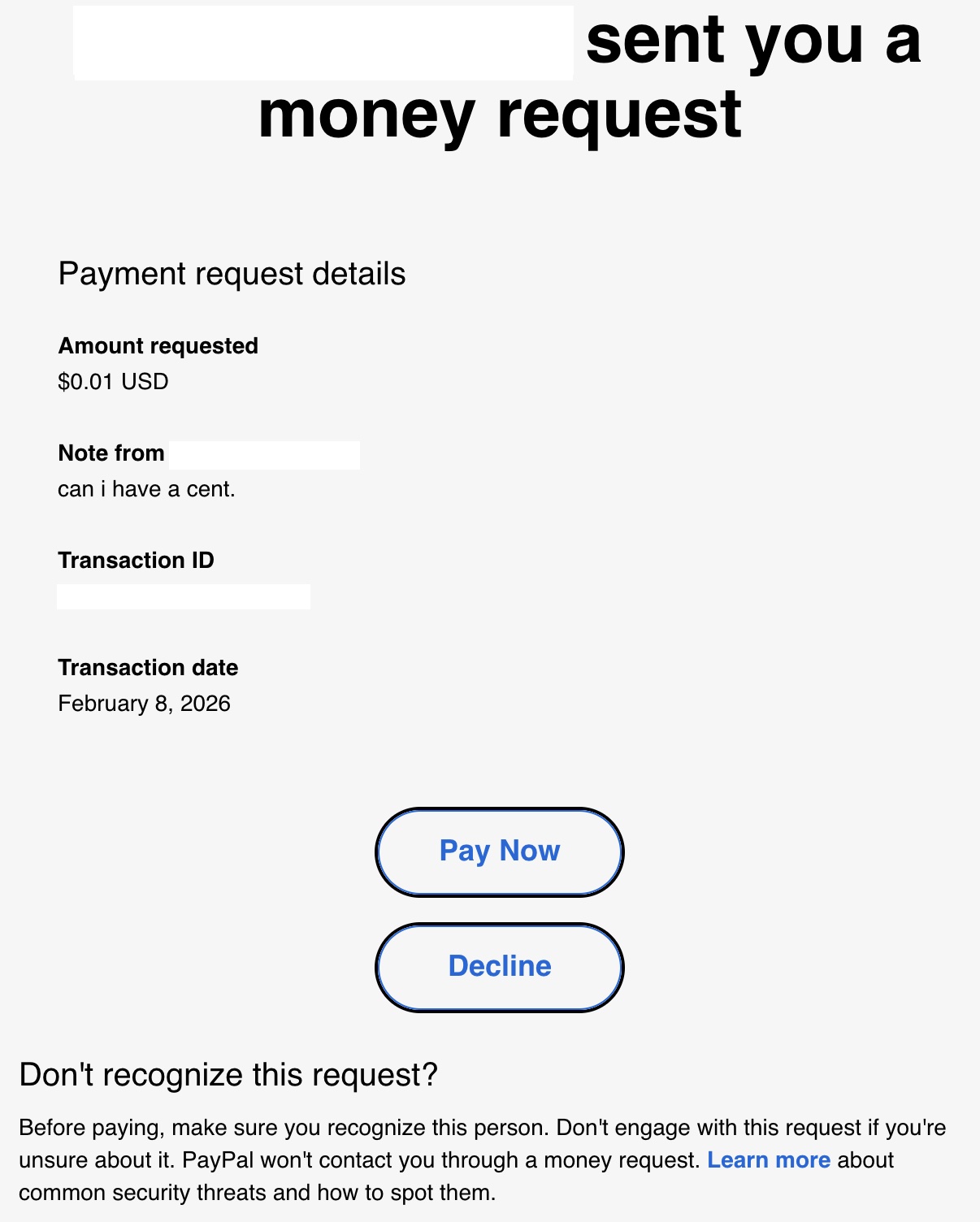Click the 'Note from' label
Screen dimensions: 980x1222
tap(110, 453)
